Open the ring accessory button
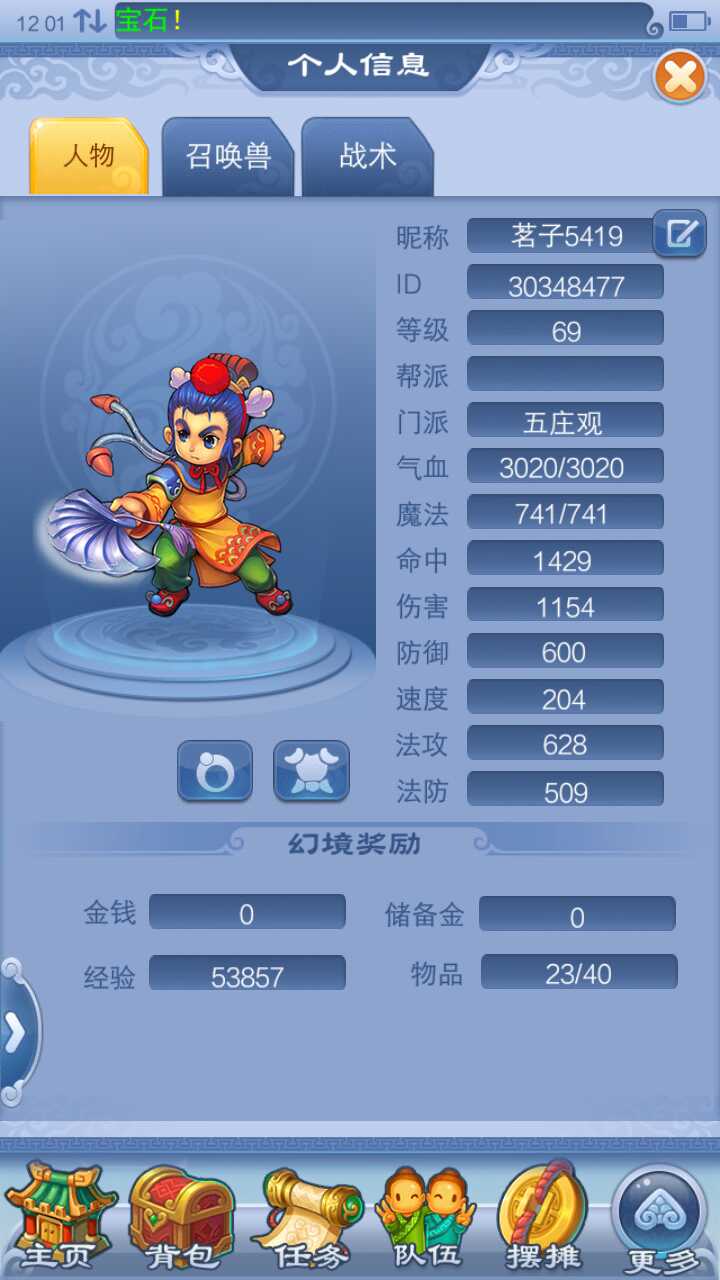 point(215,771)
